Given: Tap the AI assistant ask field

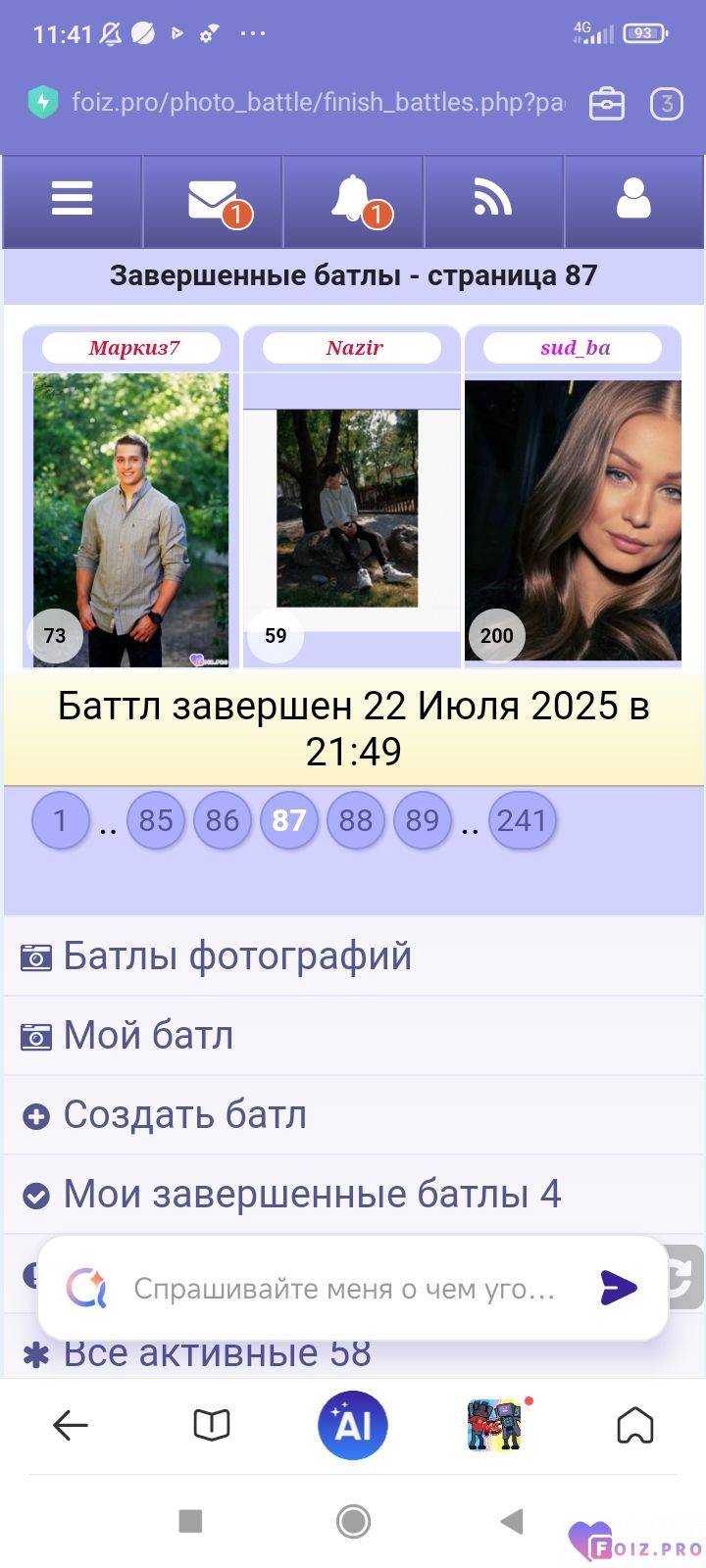Looking at the screenshot, I should click(345, 1289).
